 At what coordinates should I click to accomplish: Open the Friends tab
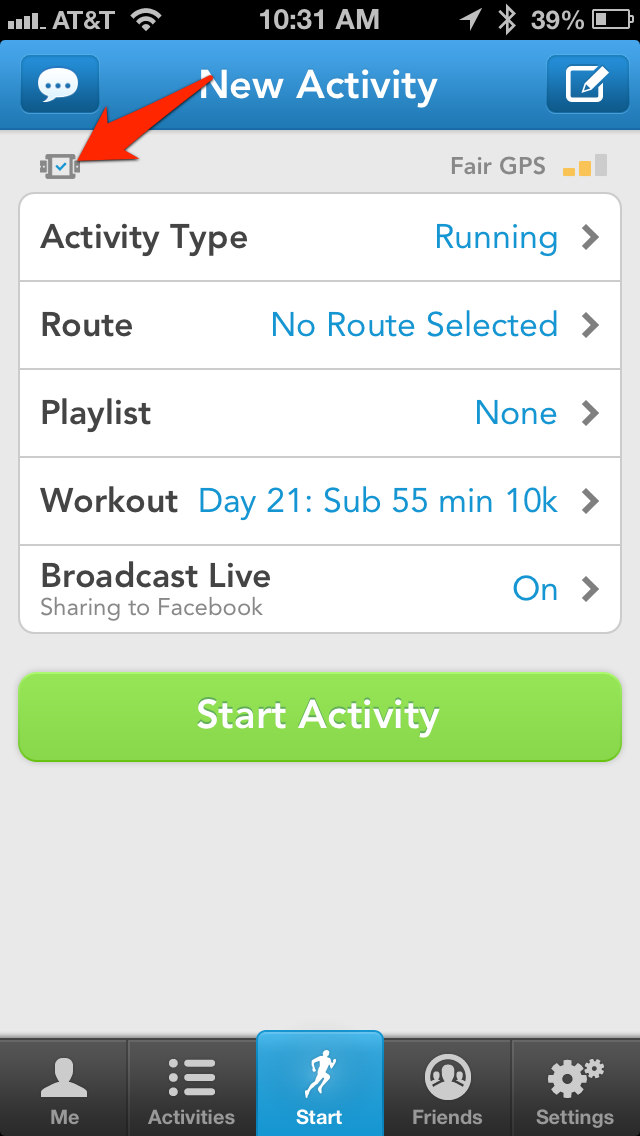[x=447, y=1089]
